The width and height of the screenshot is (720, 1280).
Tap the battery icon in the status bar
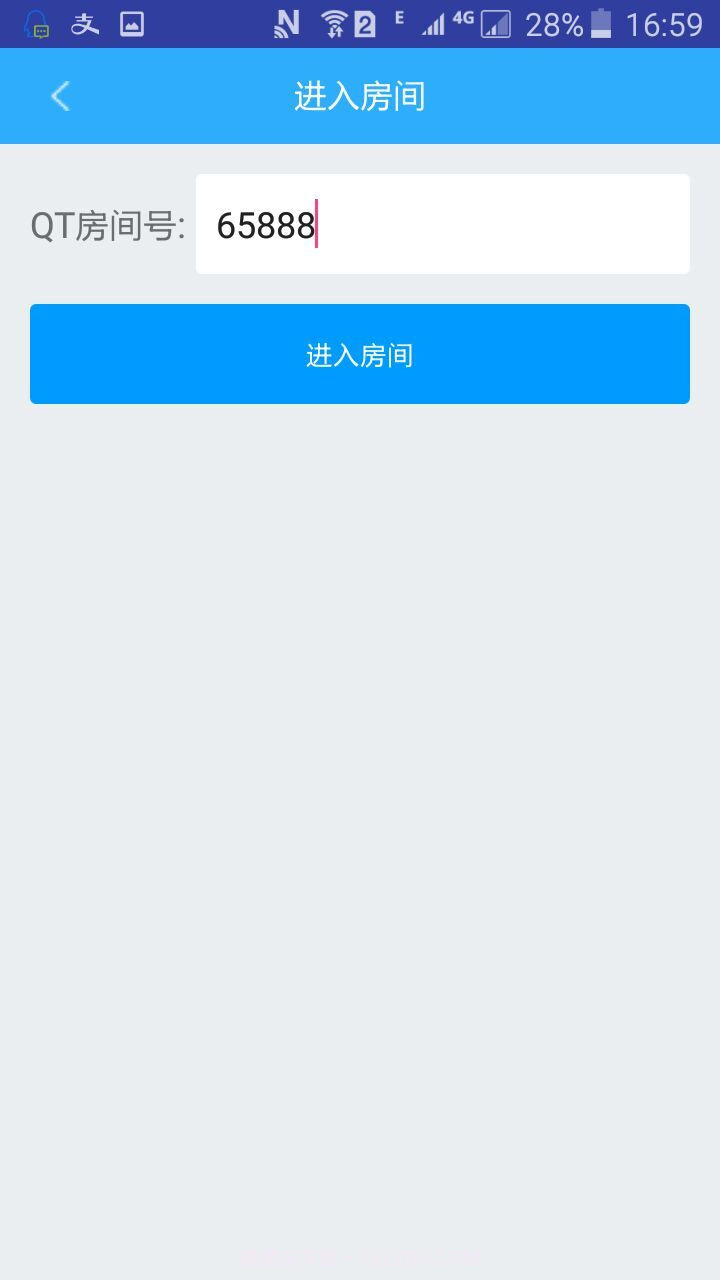click(601, 22)
